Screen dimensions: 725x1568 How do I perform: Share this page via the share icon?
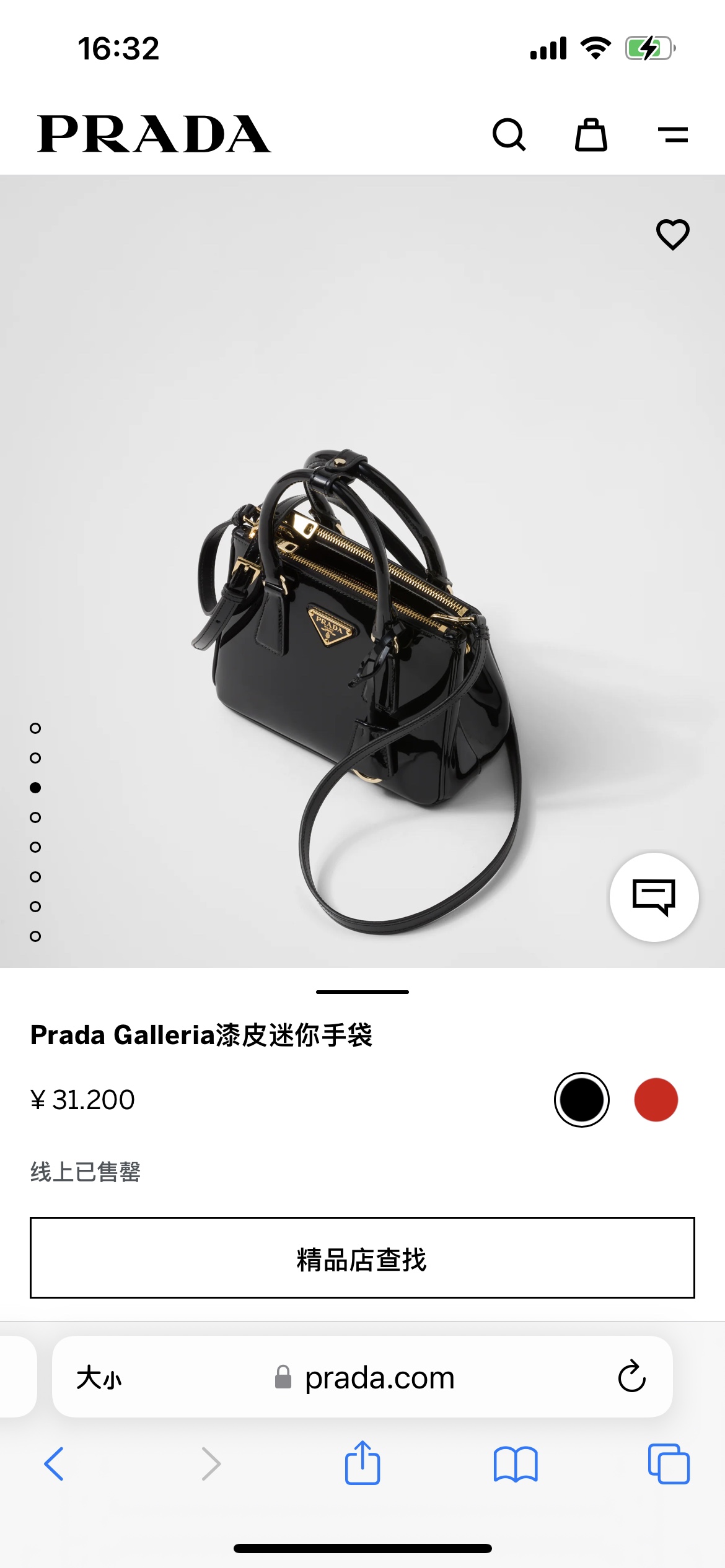click(x=362, y=1463)
